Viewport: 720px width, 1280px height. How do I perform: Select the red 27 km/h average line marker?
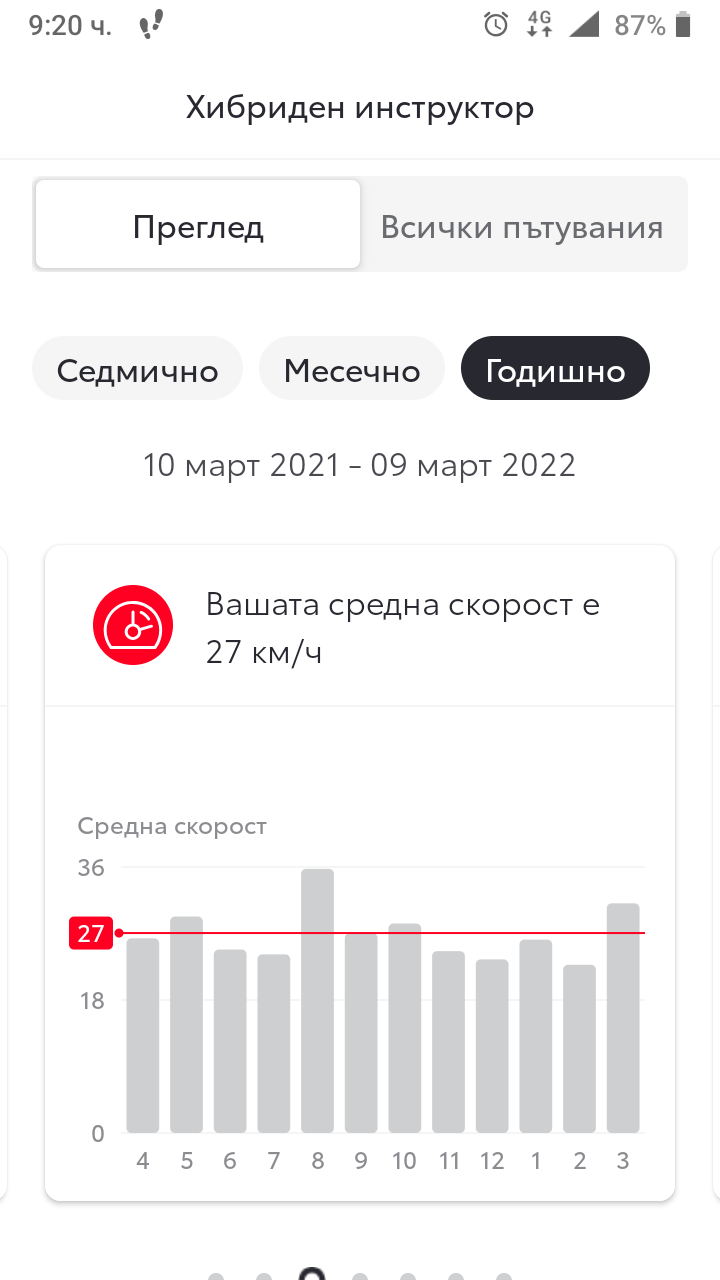(90, 933)
